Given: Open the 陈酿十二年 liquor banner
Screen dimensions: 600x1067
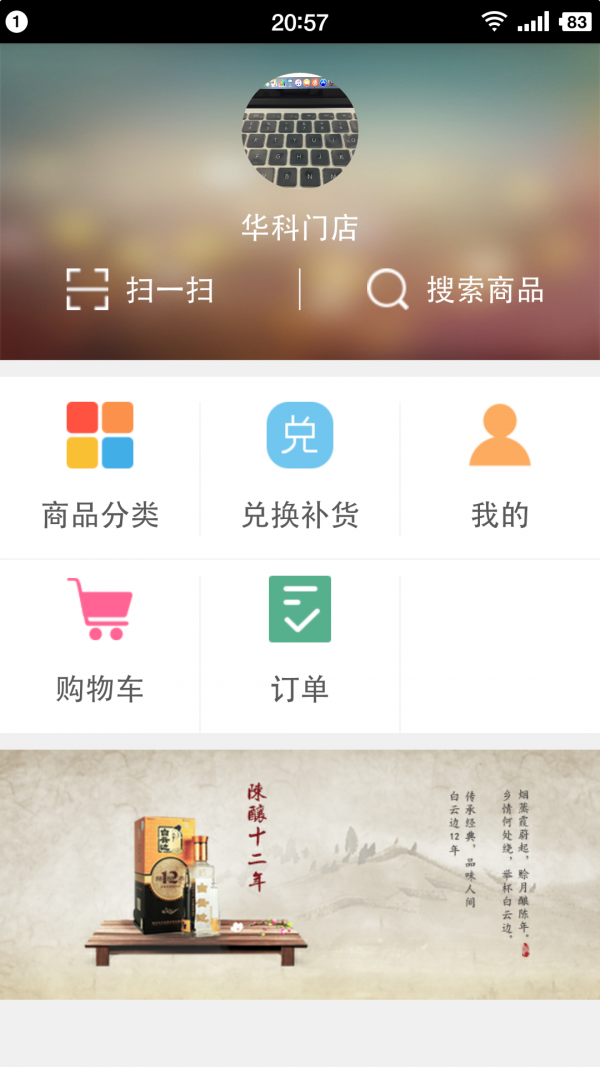Looking at the screenshot, I should click(300, 874).
